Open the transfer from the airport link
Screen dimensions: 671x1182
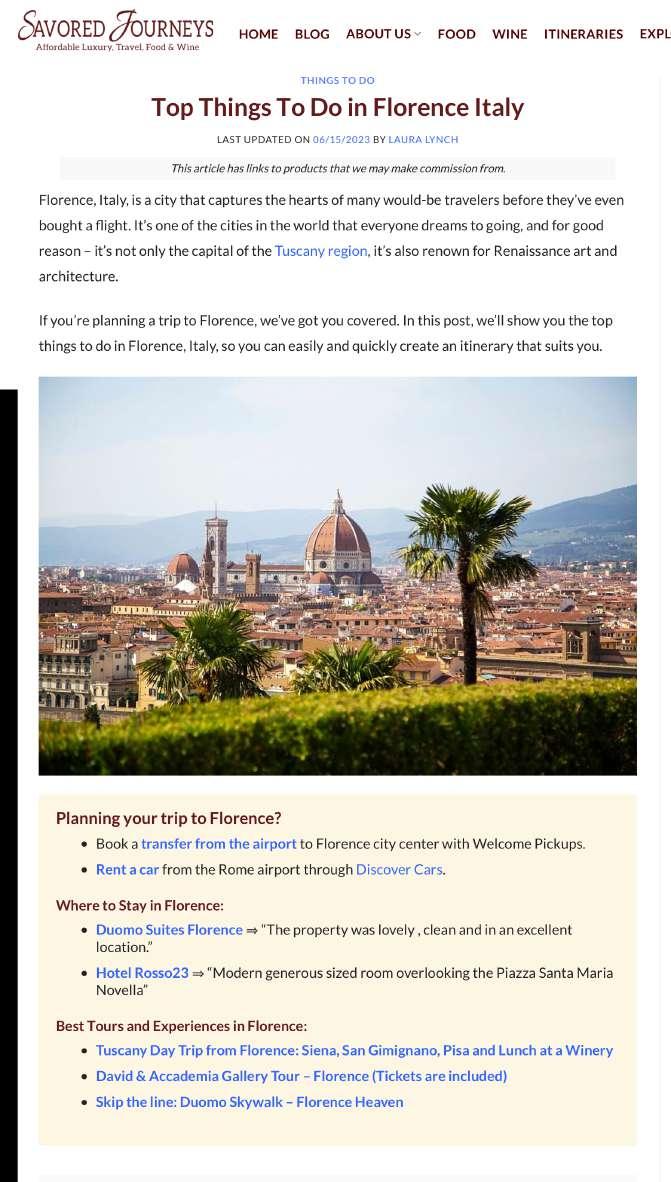218,844
